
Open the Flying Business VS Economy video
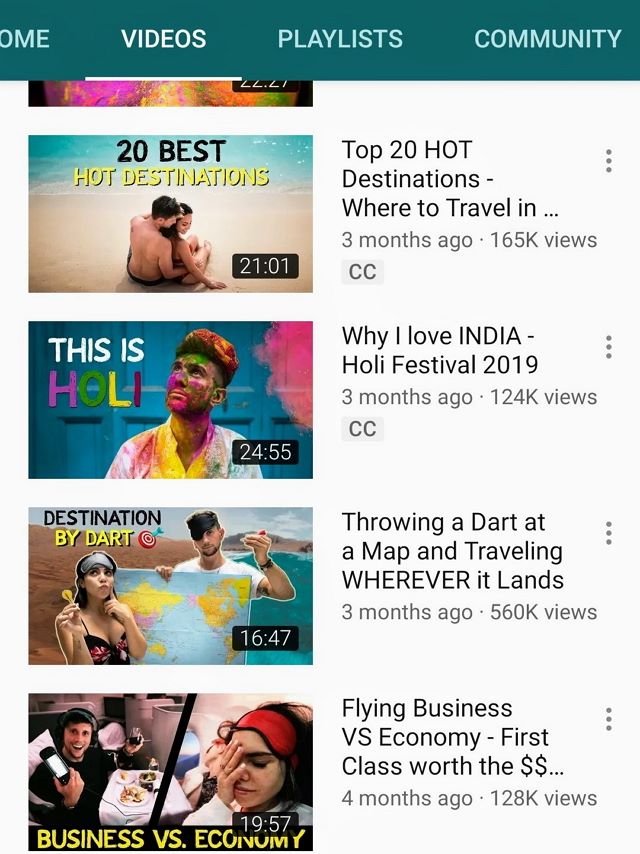pos(170,772)
